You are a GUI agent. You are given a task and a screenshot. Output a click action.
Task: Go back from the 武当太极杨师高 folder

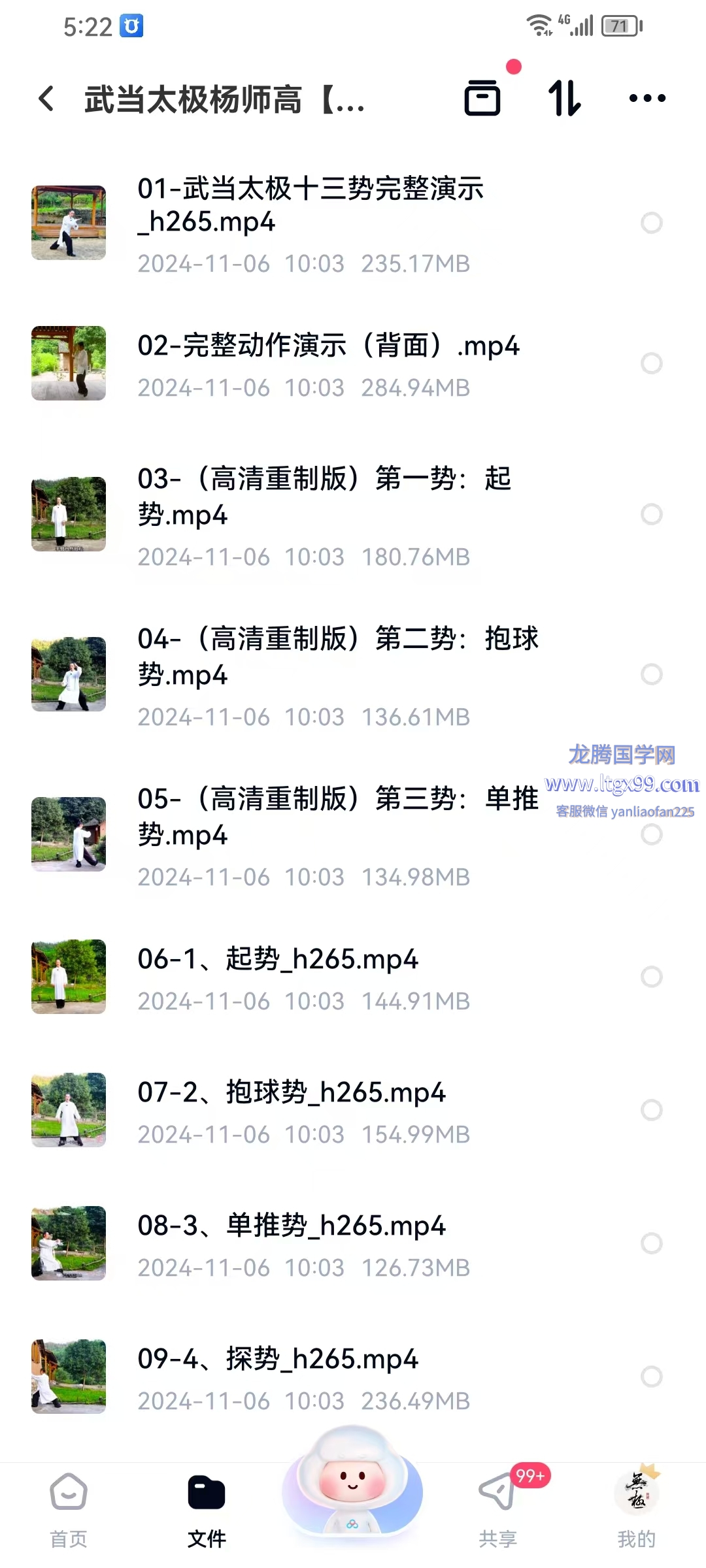pyautogui.click(x=46, y=99)
